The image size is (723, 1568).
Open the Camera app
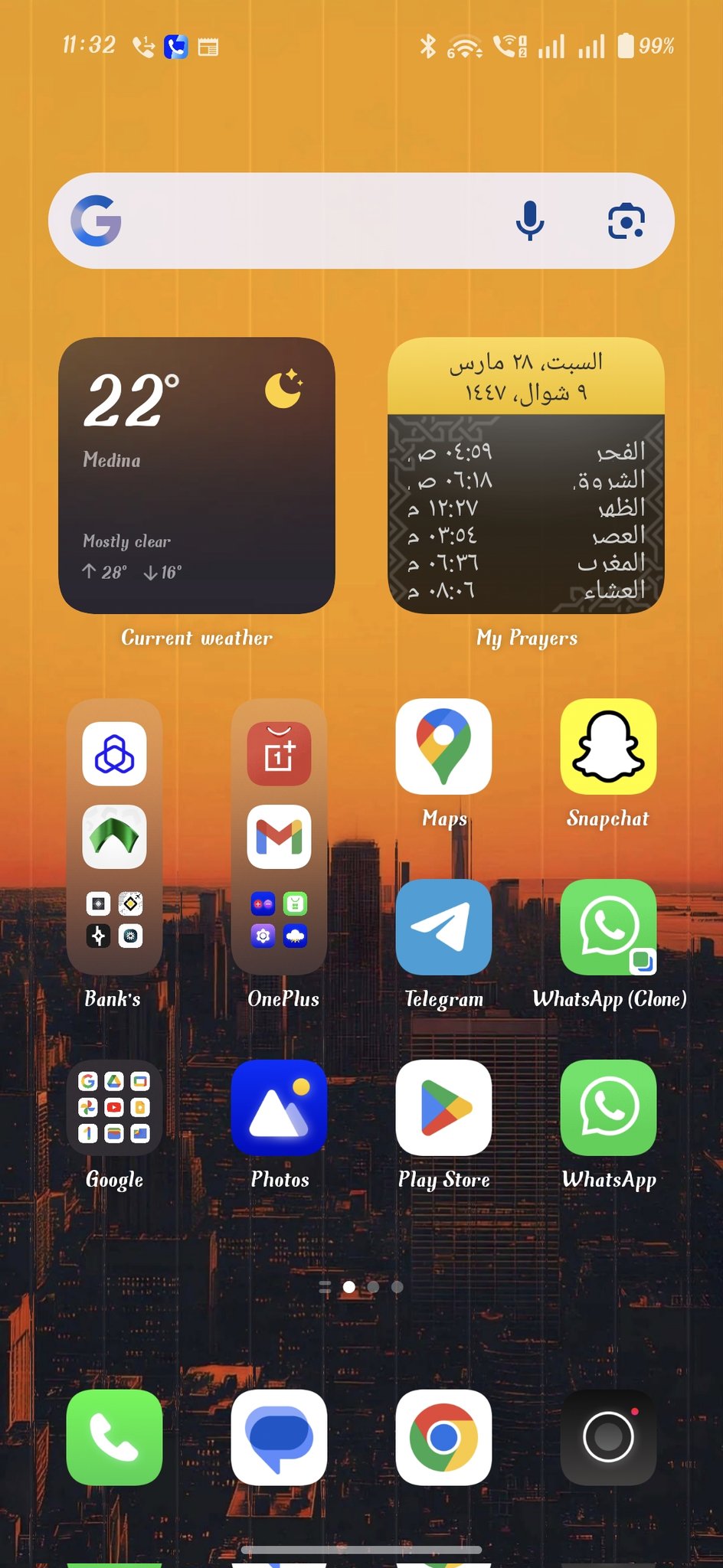608,1437
